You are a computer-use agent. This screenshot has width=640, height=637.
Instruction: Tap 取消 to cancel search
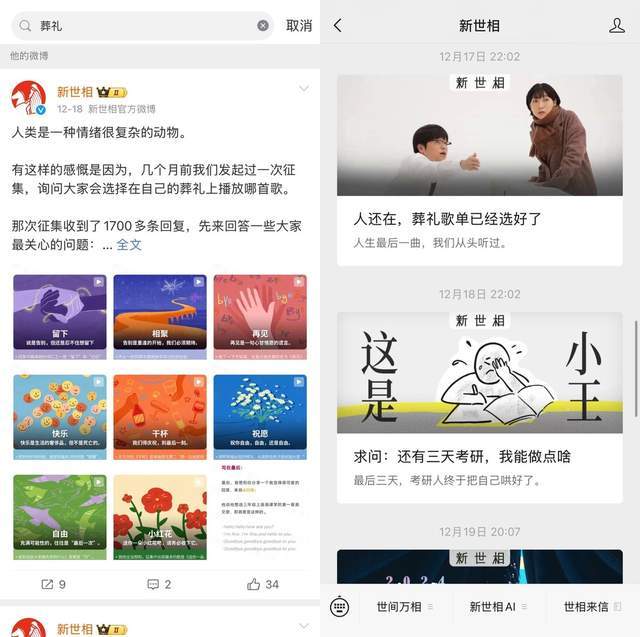coord(299,26)
